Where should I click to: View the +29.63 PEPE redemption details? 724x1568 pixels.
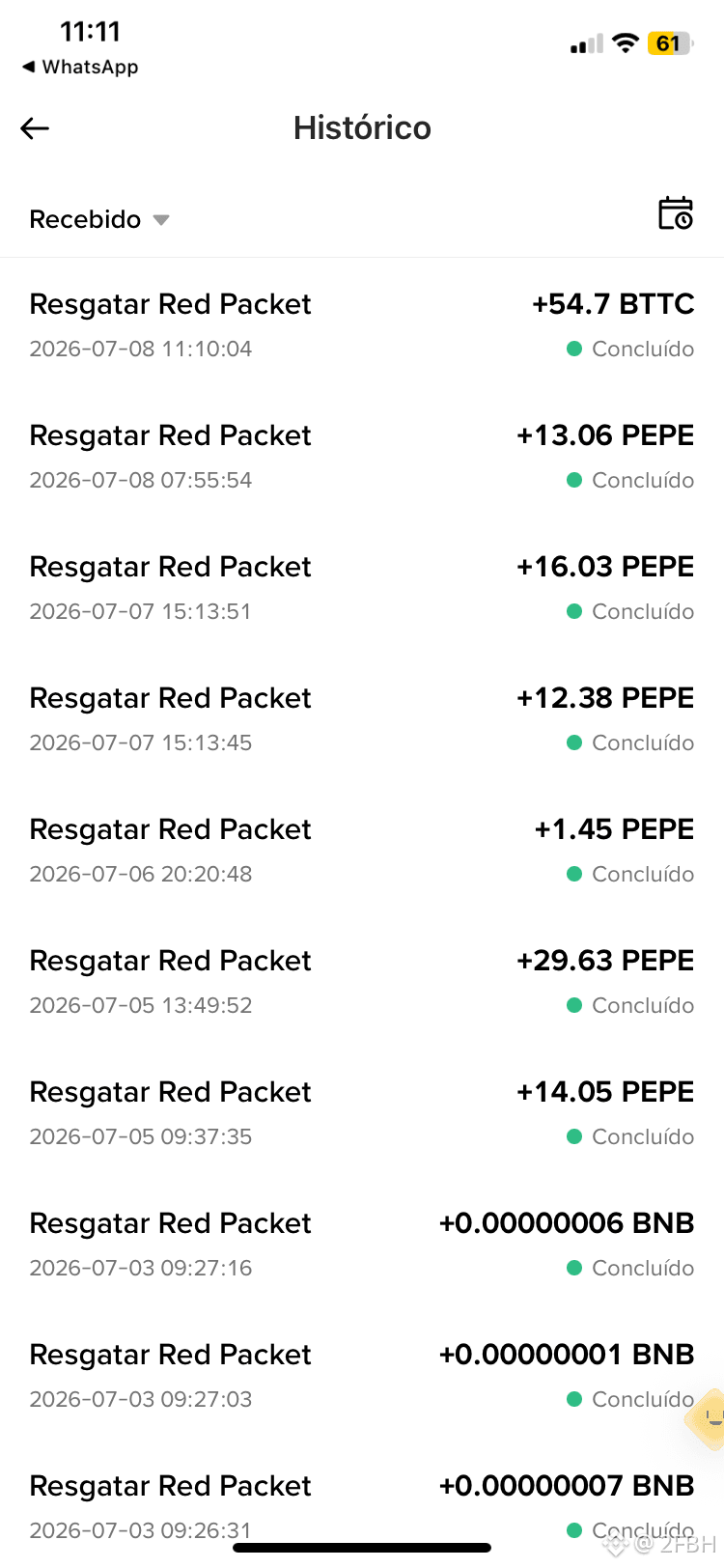362,981
